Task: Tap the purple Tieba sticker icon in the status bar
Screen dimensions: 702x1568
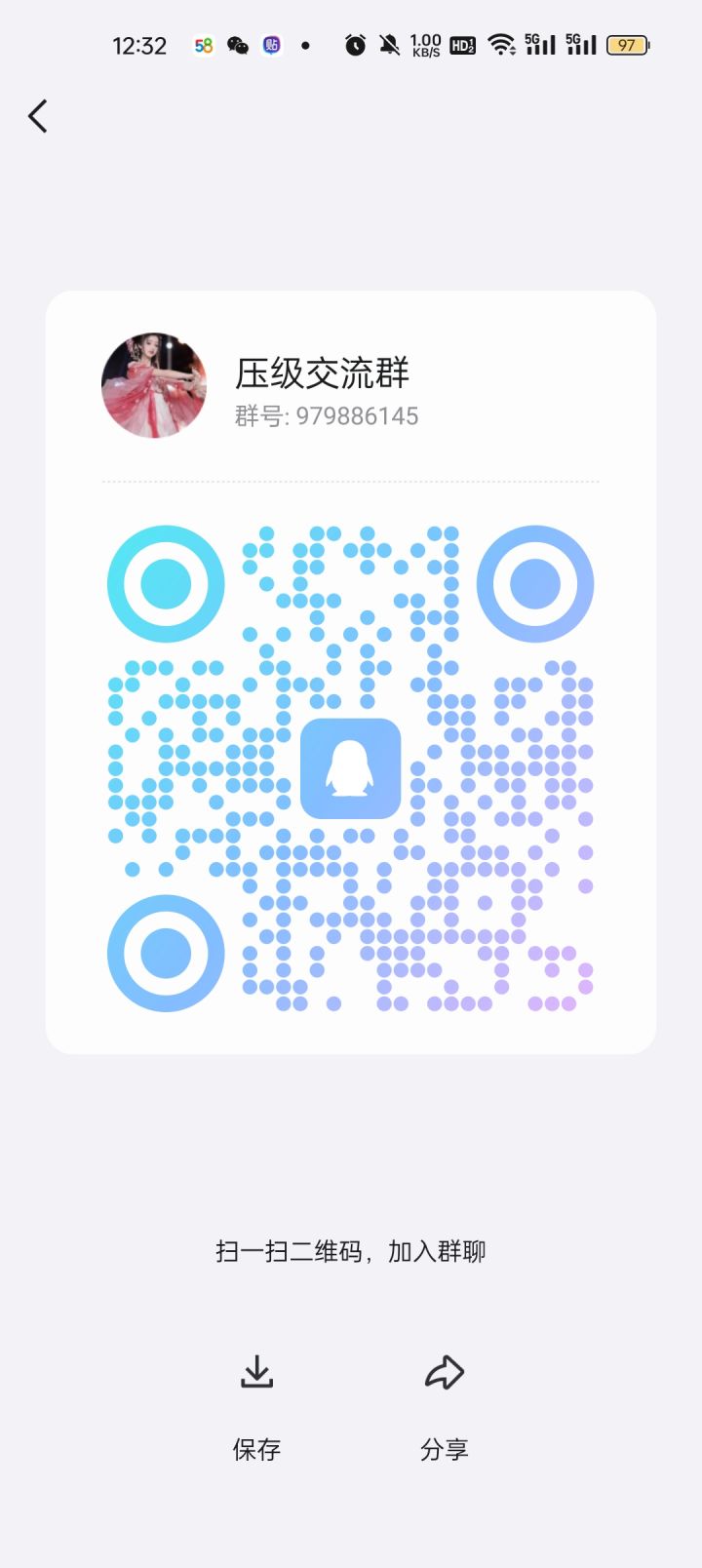Action: 271,45
